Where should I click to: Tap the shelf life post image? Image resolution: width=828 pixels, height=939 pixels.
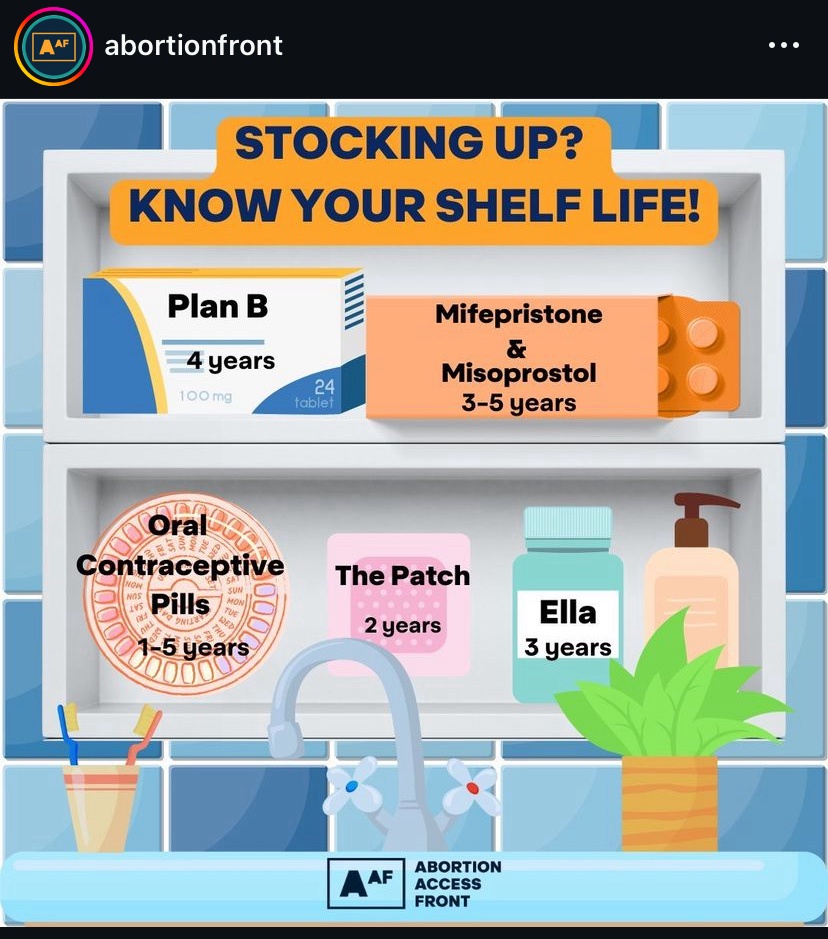414,510
